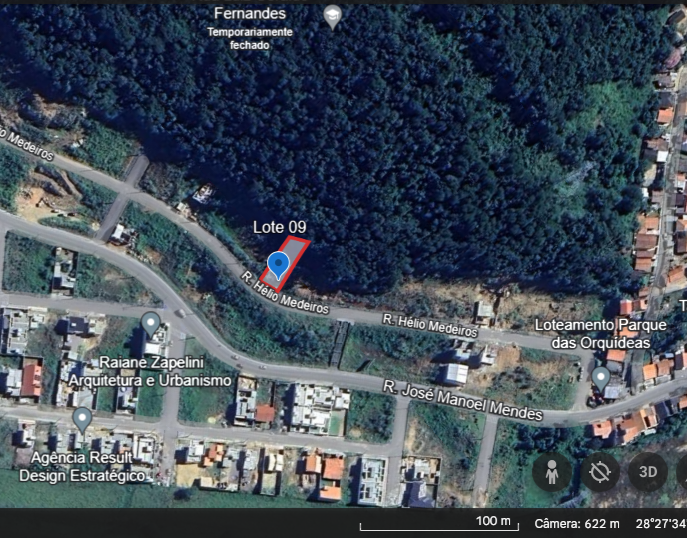
Task: Reset the map orientation with the compass button
Action: (x=600, y=472)
